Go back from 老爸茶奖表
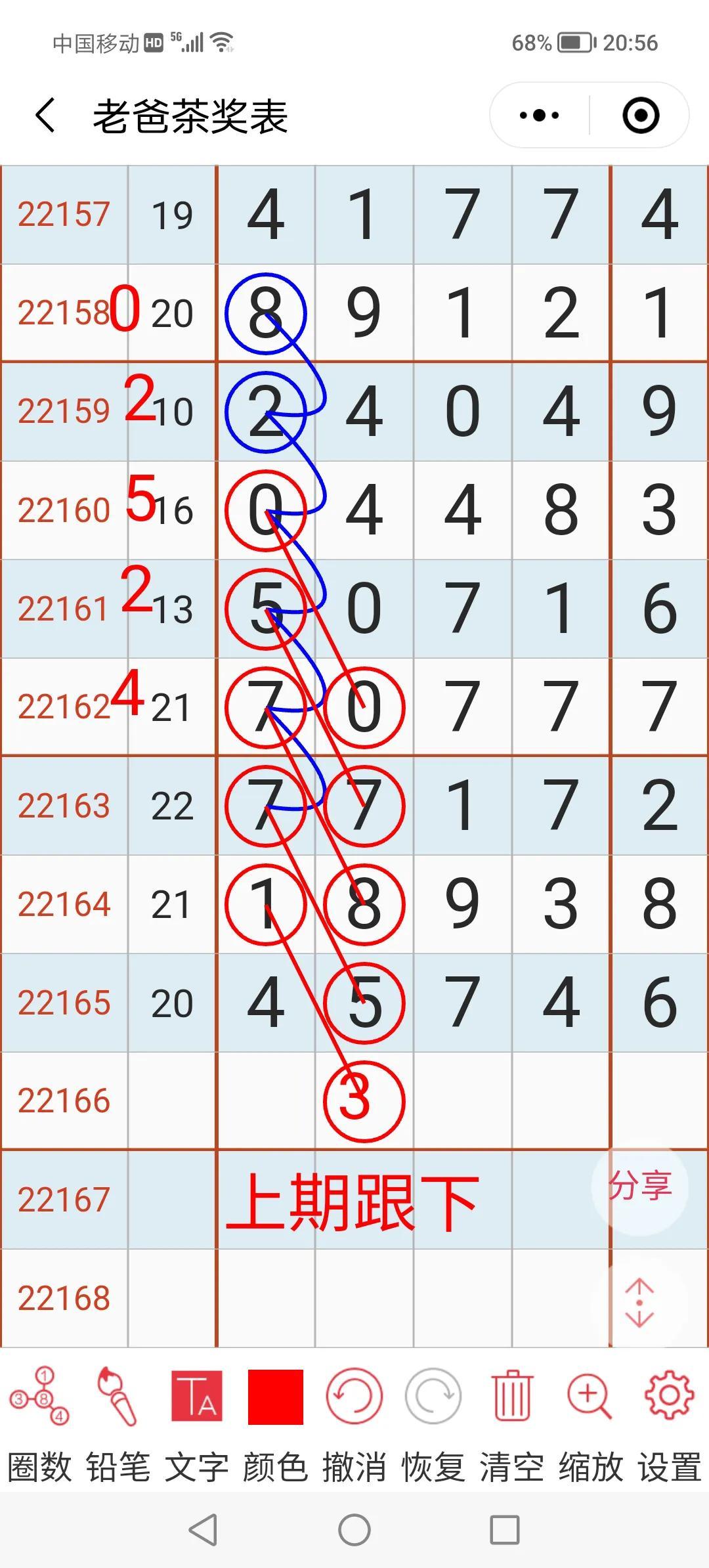Screen dimensions: 709x1568 [x=45, y=116]
